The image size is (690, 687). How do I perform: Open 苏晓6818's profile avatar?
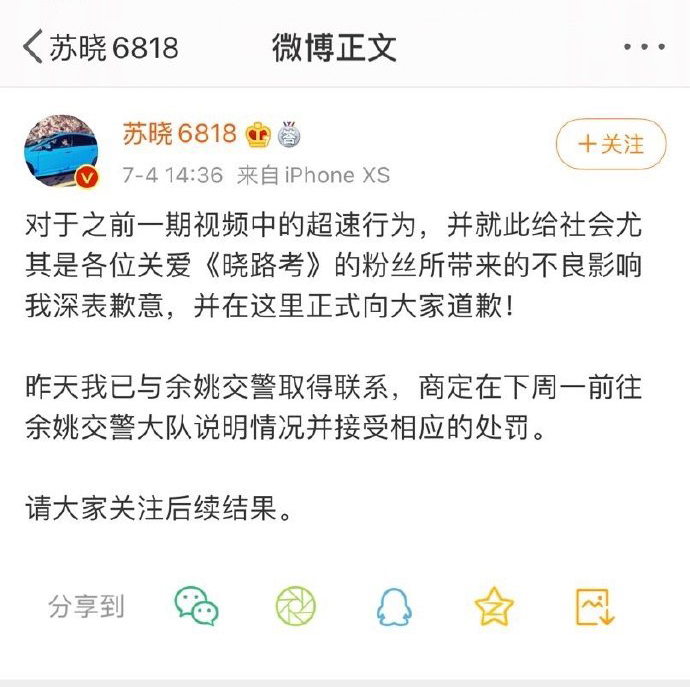tap(61, 150)
